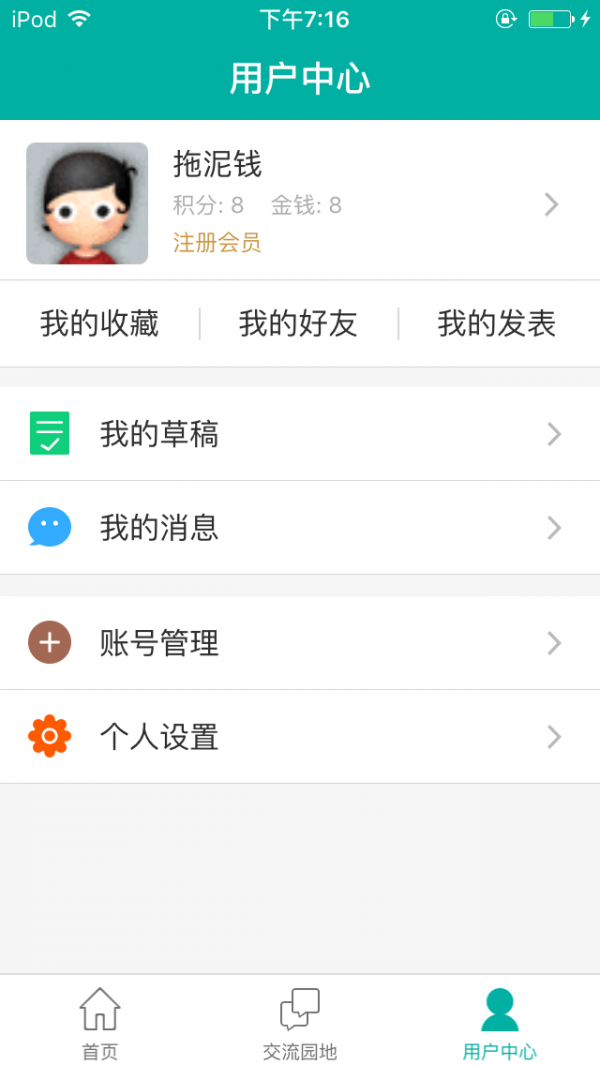Open 我的草稿 drafts
600x1065 pixels.
pos(300,434)
